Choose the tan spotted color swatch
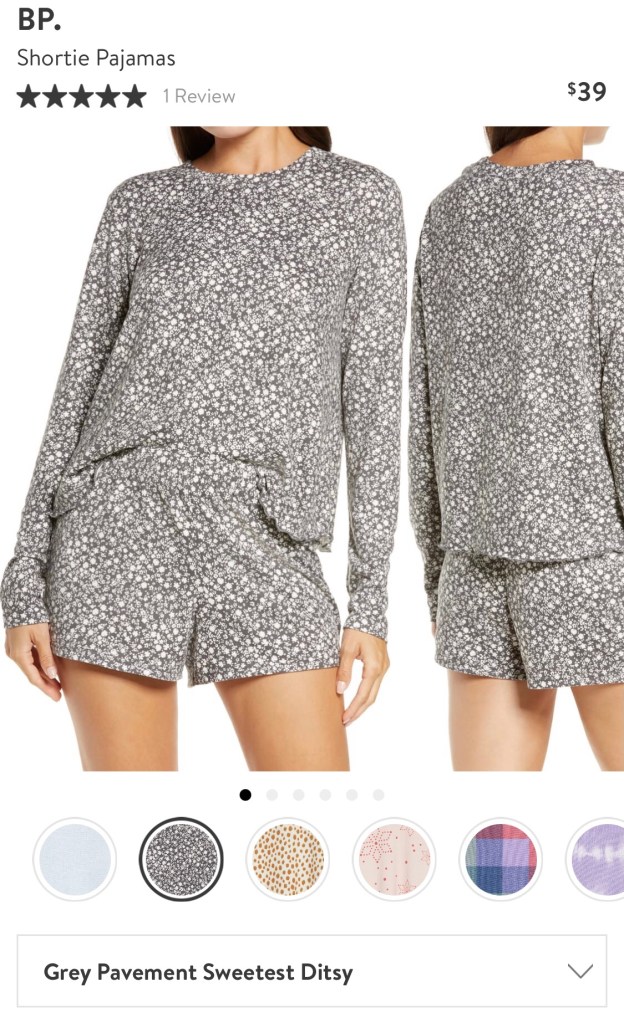624x1023 pixels. coord(287,859)
